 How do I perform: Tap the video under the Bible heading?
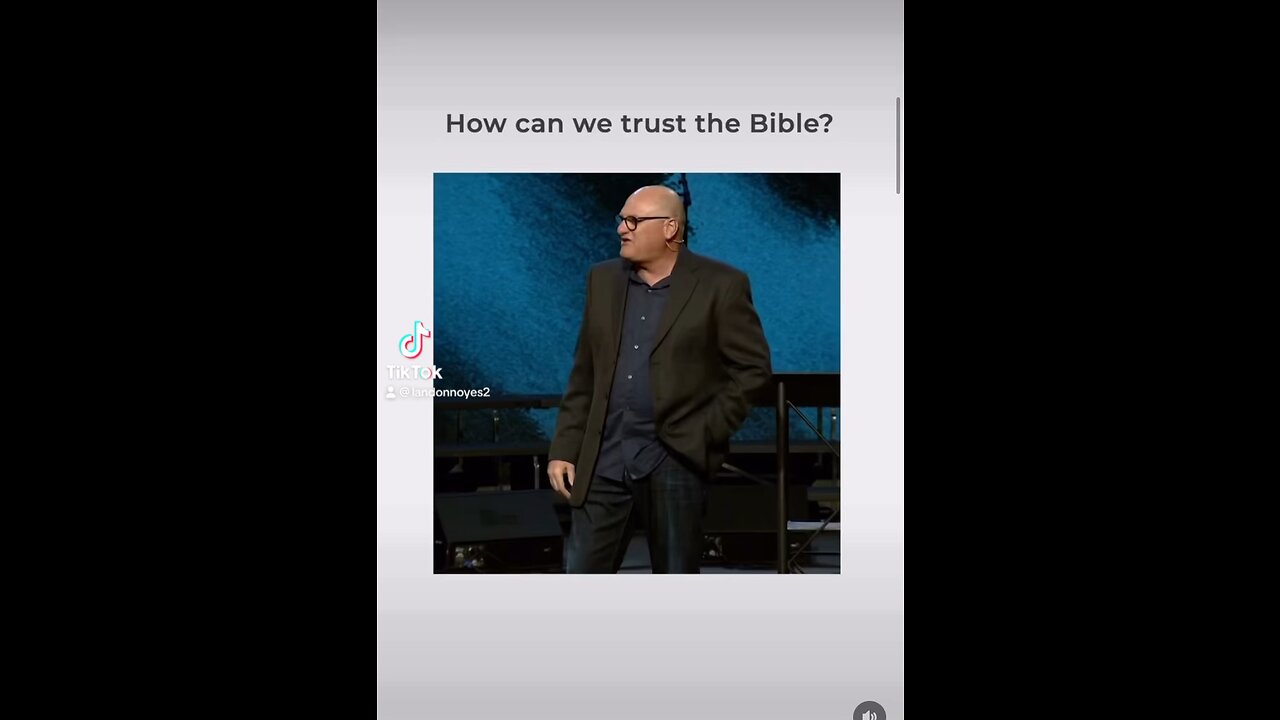tap(636, 373)
